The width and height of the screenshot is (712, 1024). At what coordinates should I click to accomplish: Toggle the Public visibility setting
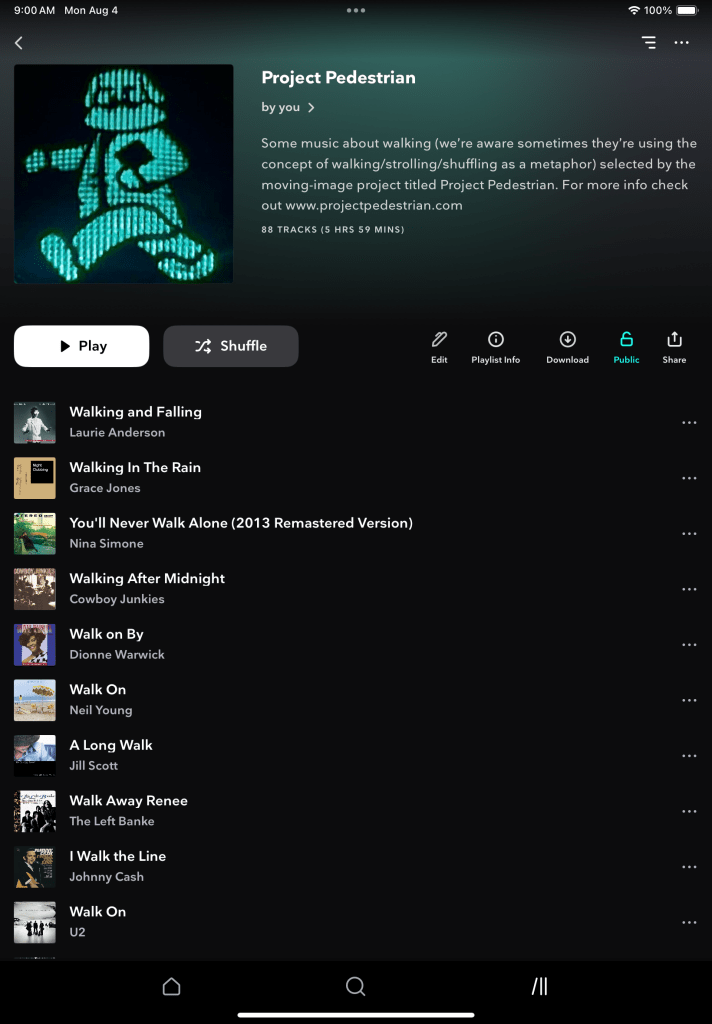626,346
